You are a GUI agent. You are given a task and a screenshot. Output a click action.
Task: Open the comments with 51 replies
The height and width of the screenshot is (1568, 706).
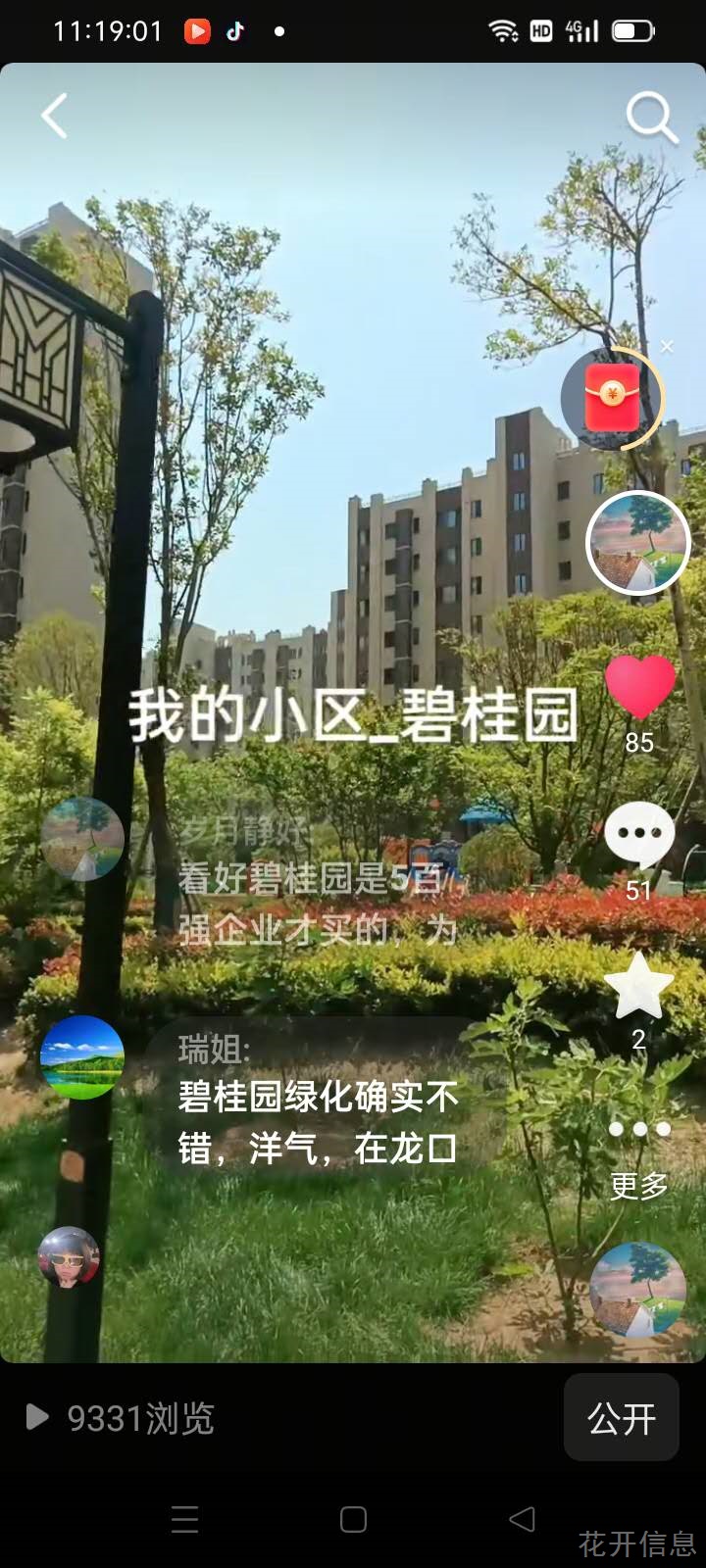point(639,836)
